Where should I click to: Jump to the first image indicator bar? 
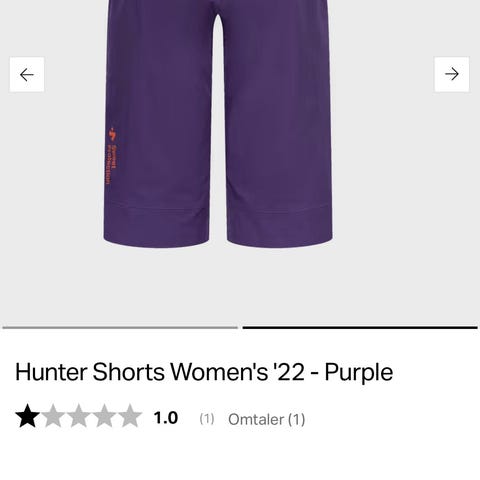pyautogui.click(x=120, y=328)
